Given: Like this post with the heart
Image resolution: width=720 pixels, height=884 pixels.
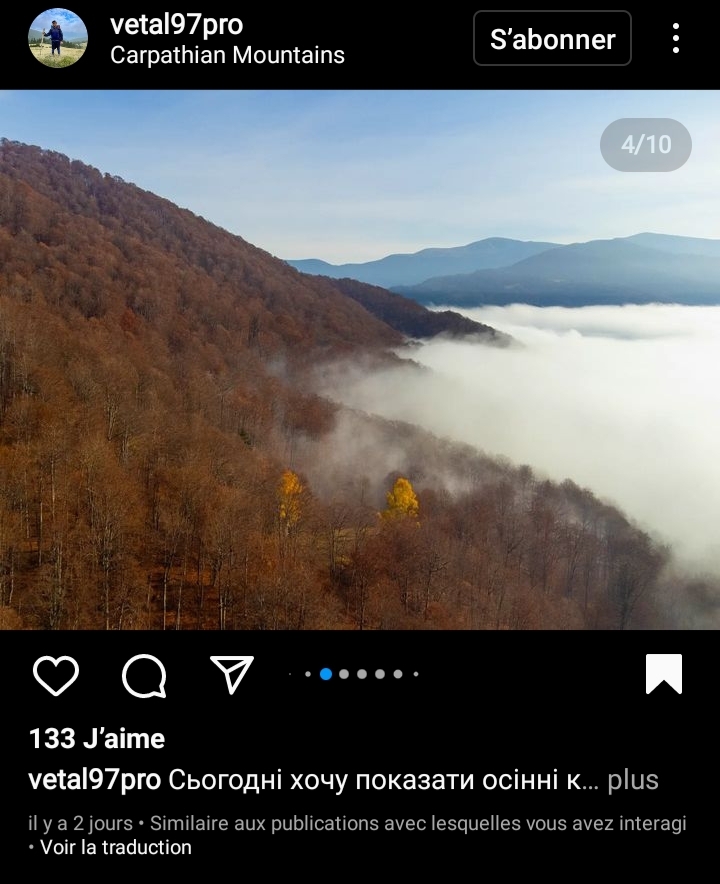Looking at the screenshot, I should 56,676.
